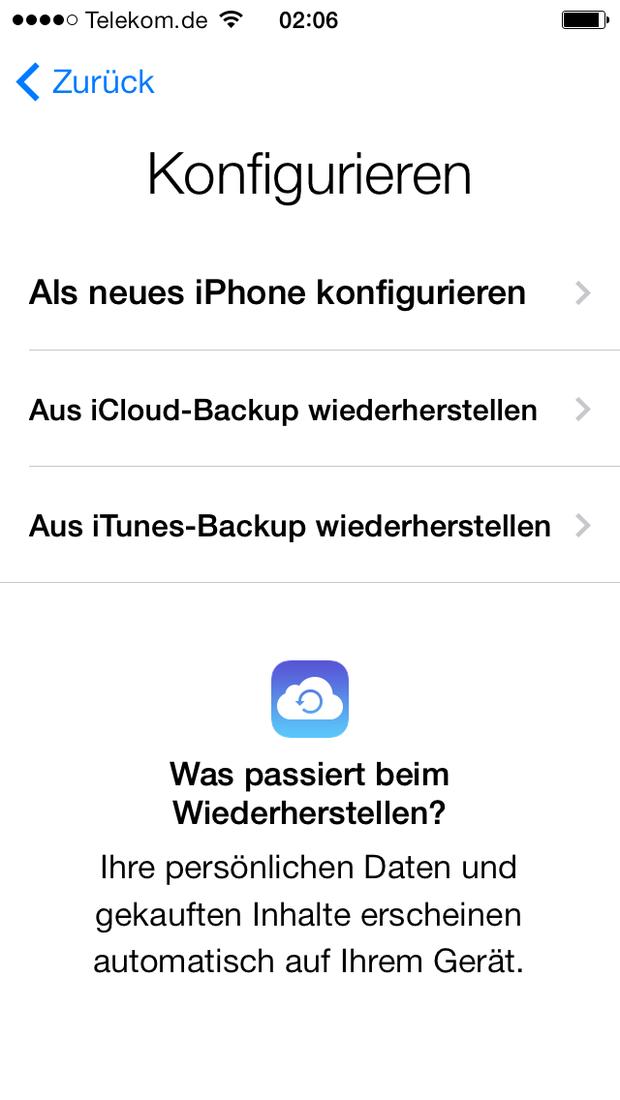Go back with the Zurück button
The width and height of the screenshot is (620, 1100).
click(x=85, y=82)
